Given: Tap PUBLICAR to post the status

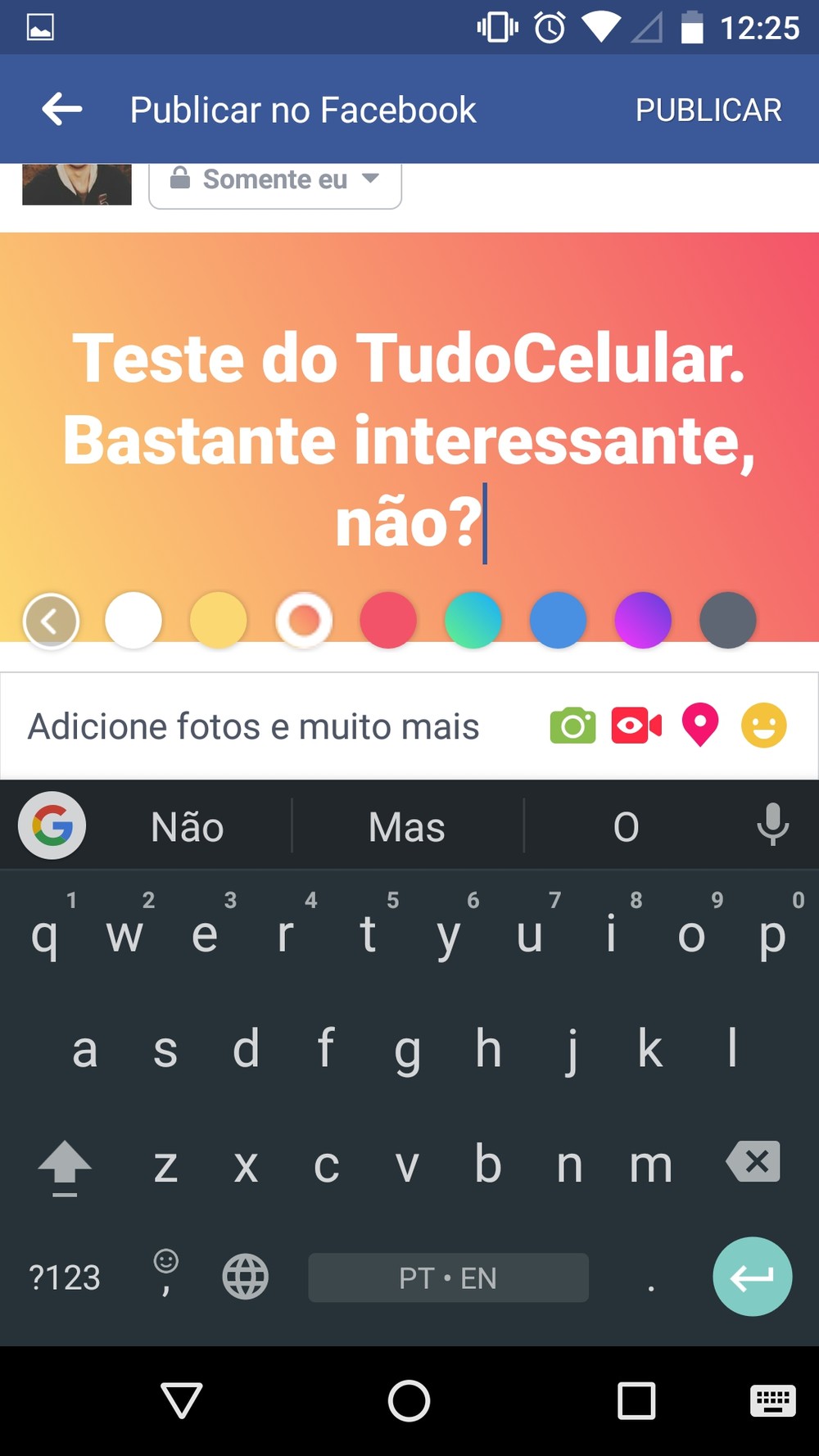Looking at the screenshot, I should point(708,110).
